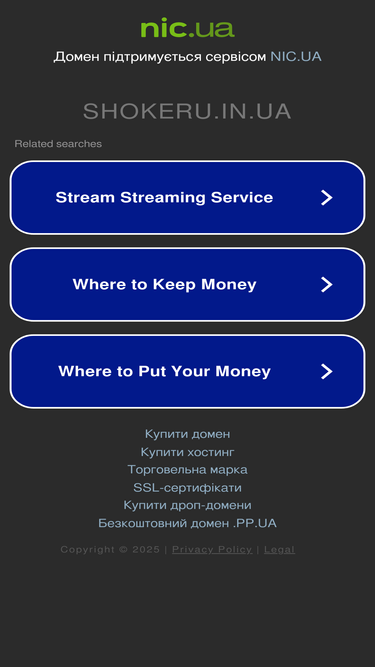Open Stream Streaming Service related search

(x=188, y=197)
